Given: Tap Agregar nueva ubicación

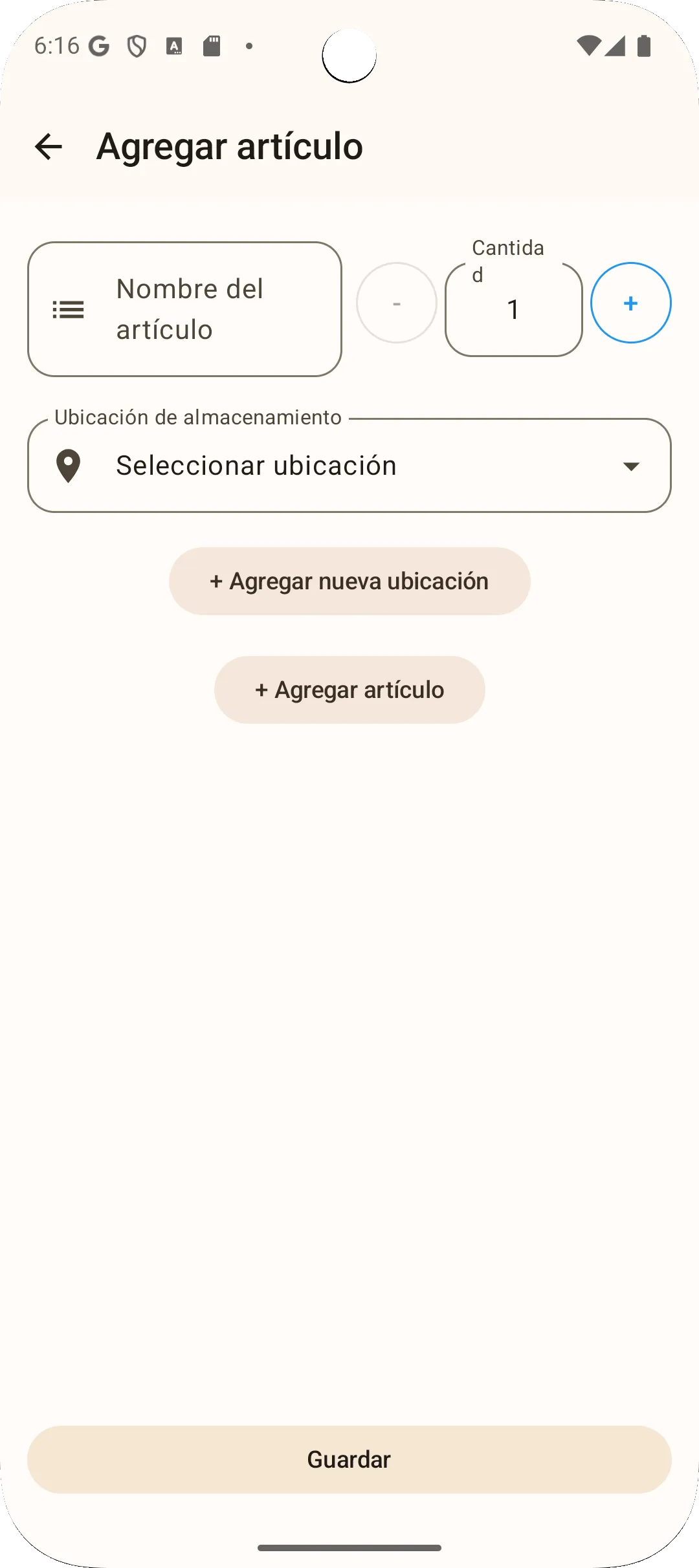Looking at the screenshot, I should (349, 580).
